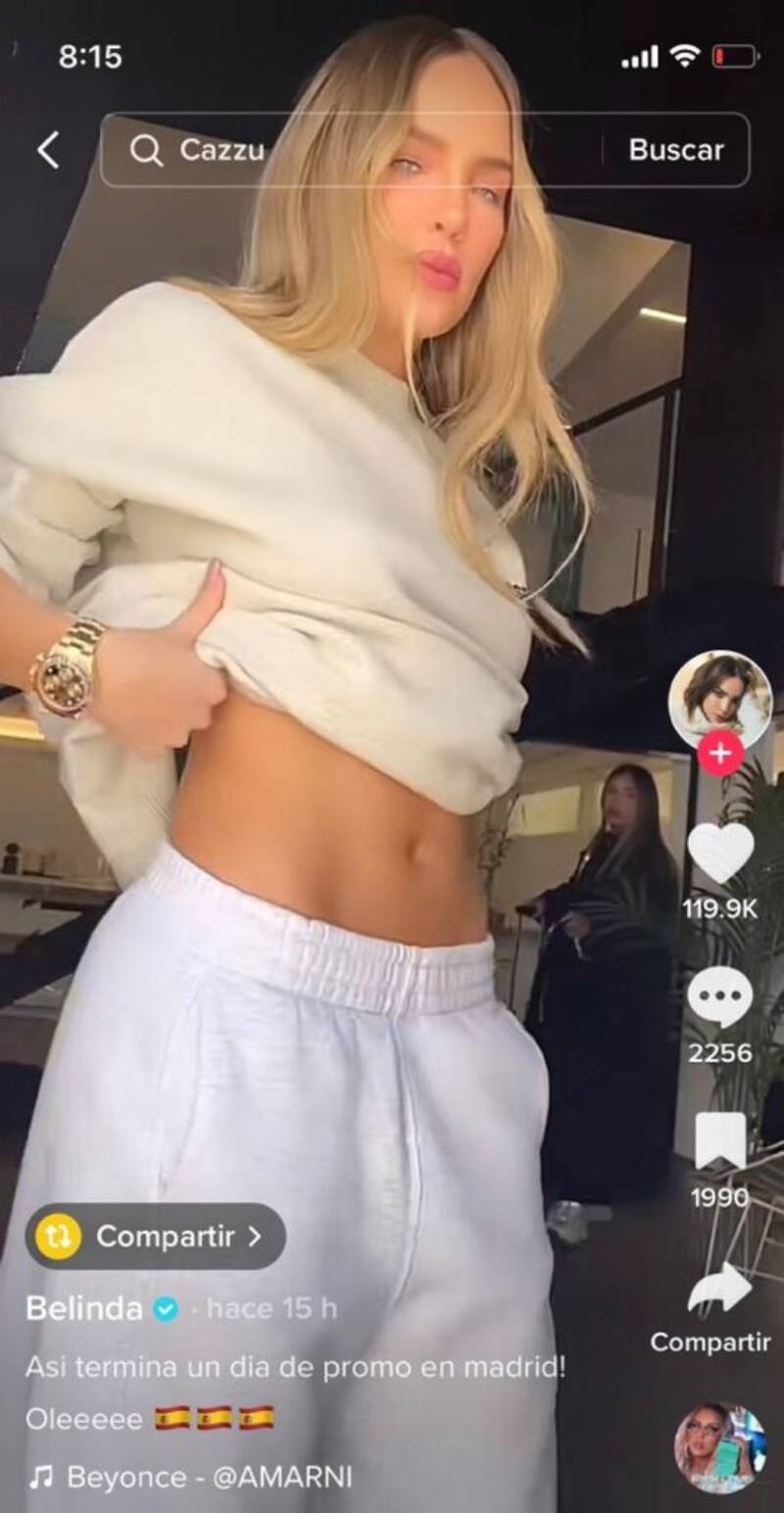
Task: Like this video with the heart
Action: (720, 851)
